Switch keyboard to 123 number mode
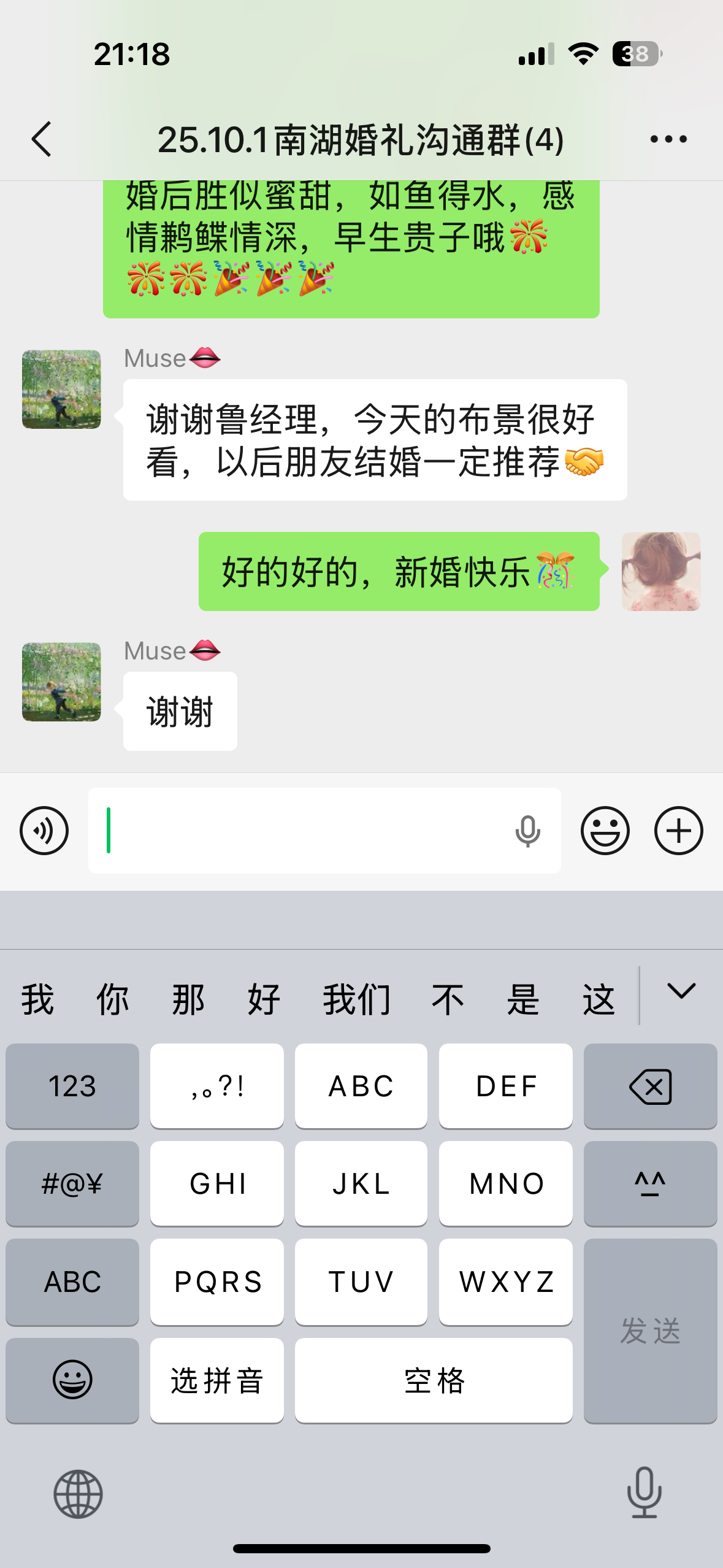 [x=72, y=1086]
